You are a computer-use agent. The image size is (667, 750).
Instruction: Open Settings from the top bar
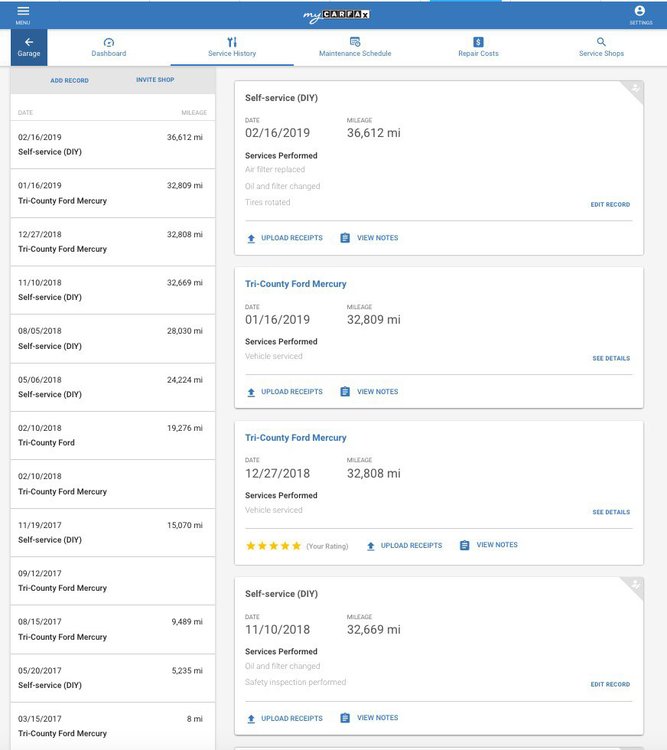[x=641, y=14]
